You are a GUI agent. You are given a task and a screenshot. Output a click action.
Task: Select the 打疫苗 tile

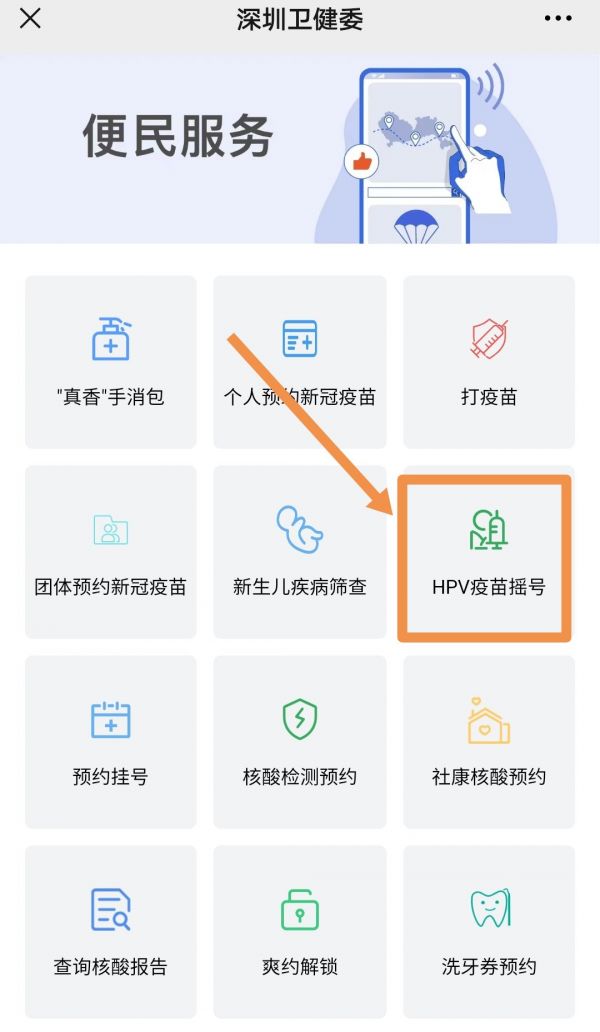[x=489, y=362]
